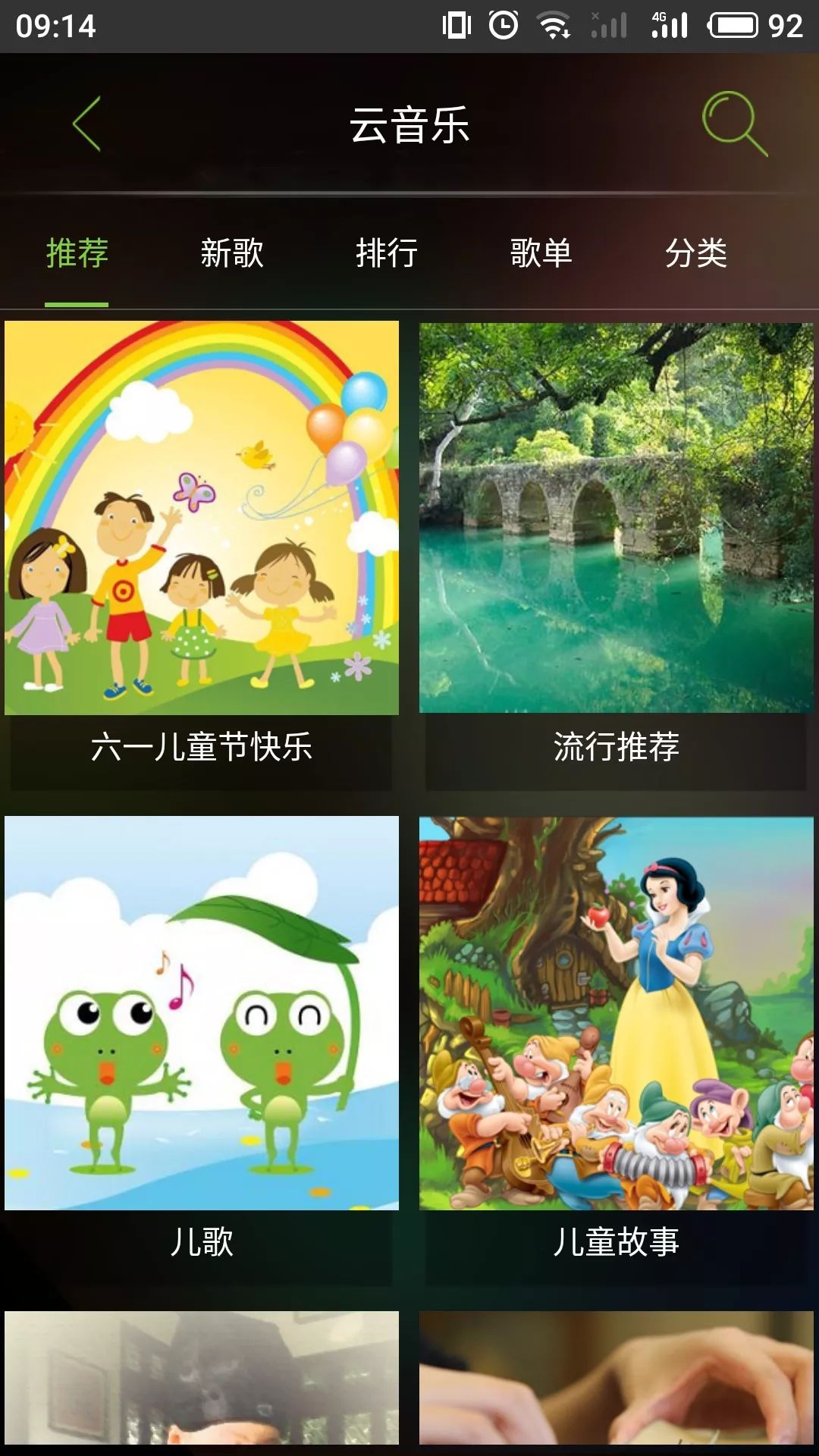This screenshot has height=1456, width=819.
Task: Open the search magnifier icon
Action: pyautogui.click(x=735, y=124)
